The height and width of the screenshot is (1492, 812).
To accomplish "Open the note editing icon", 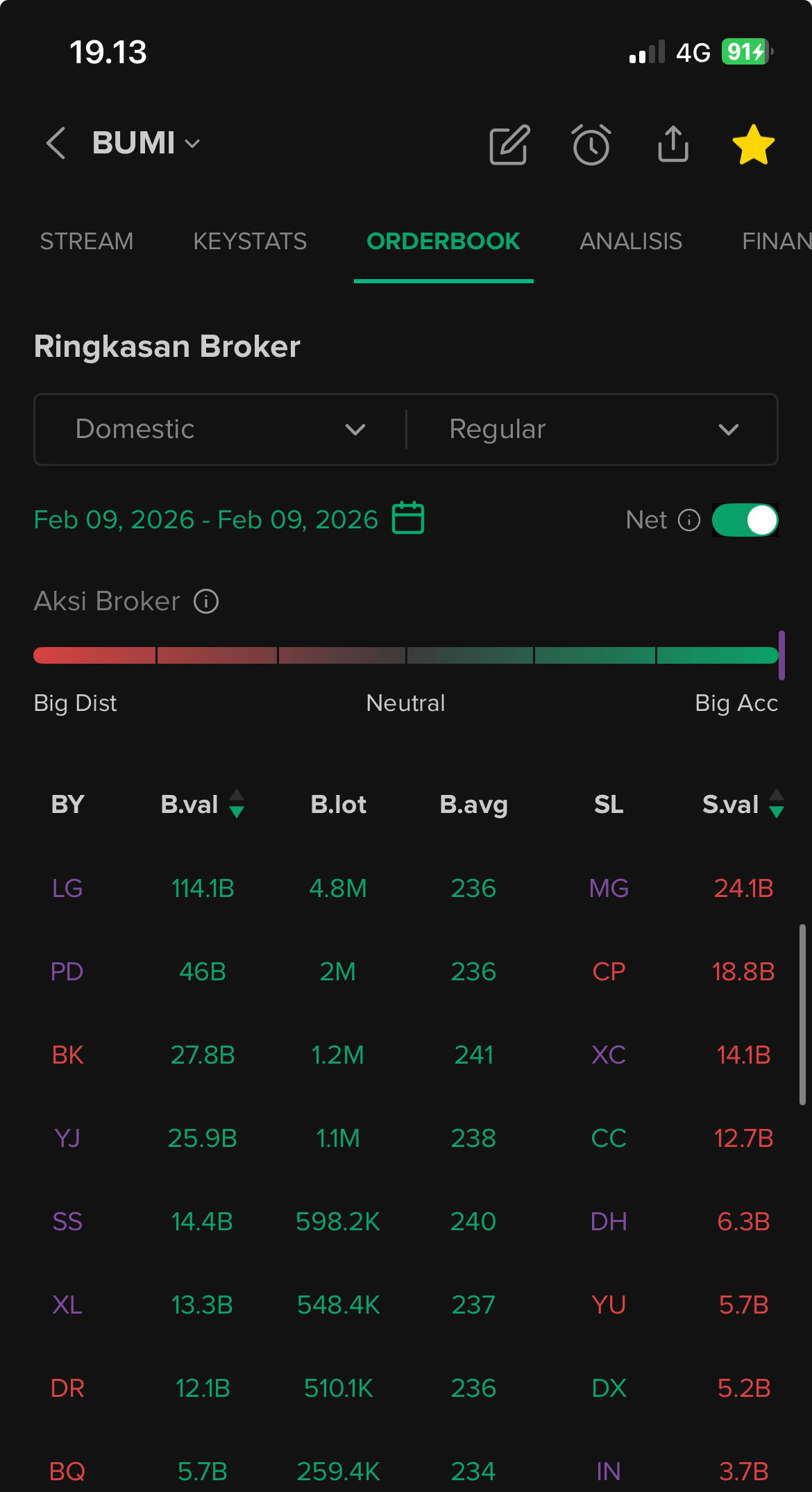I will point(509,145).
